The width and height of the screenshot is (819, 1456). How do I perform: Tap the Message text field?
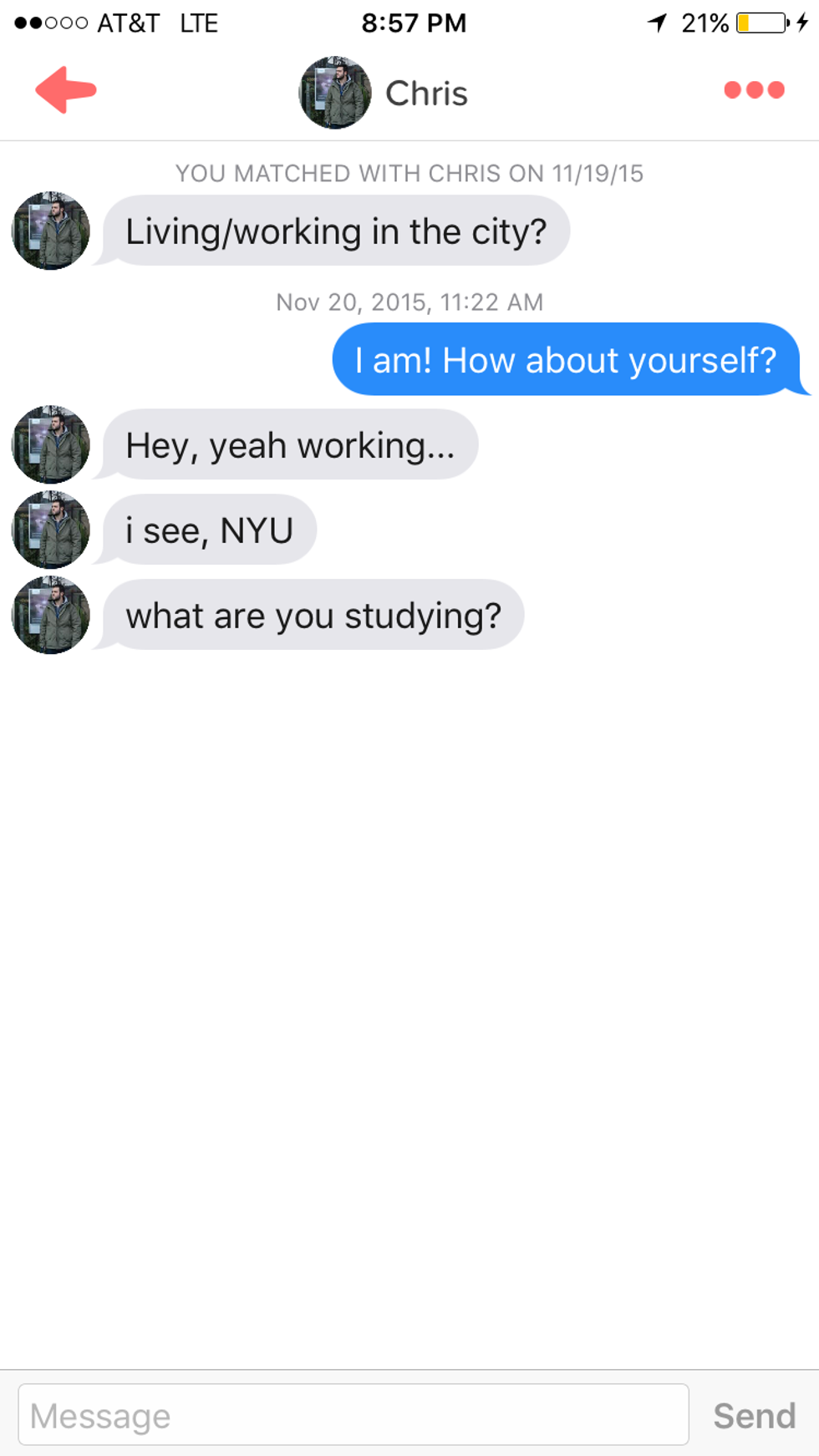click(354, 1415)
